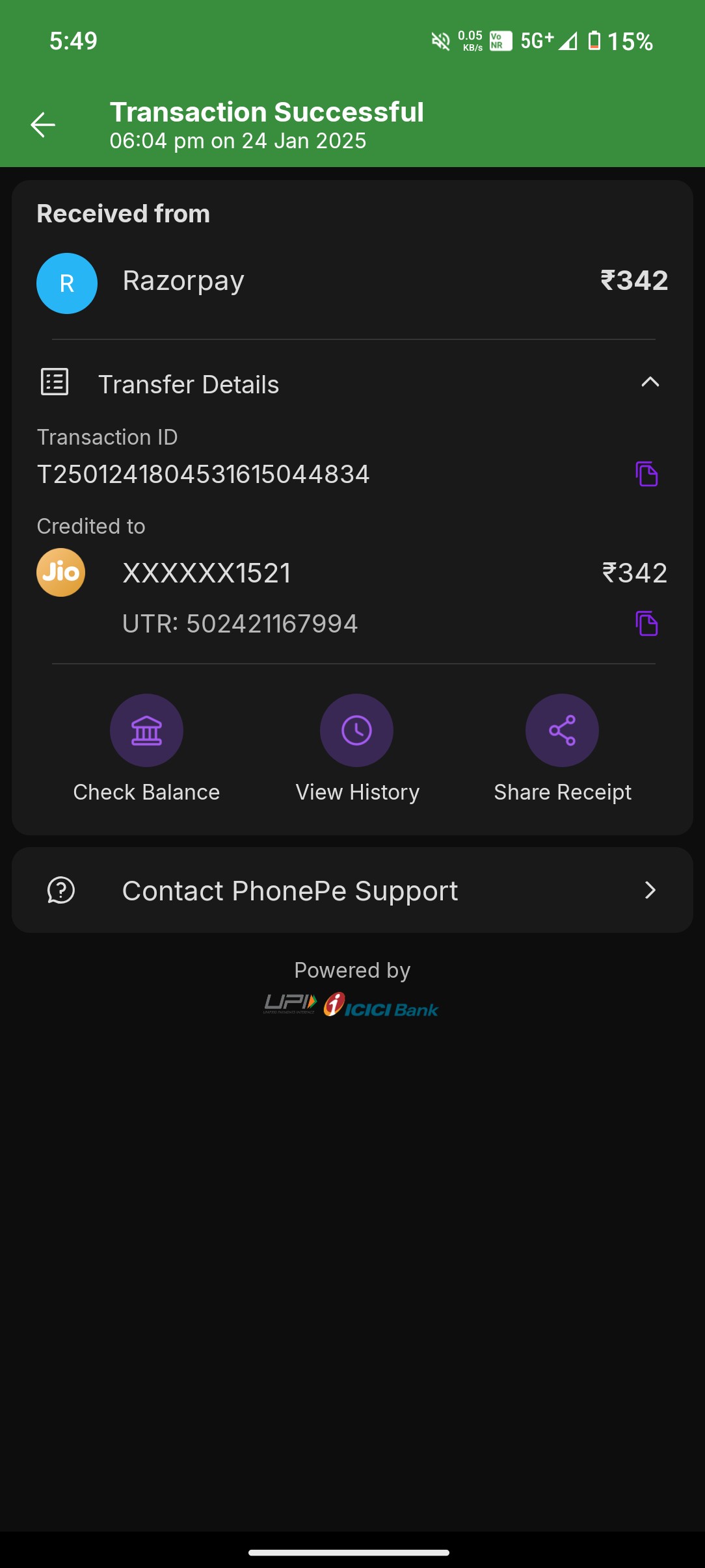Go back using the top arrow
The image size is (705, 1568).
(43, 125)
